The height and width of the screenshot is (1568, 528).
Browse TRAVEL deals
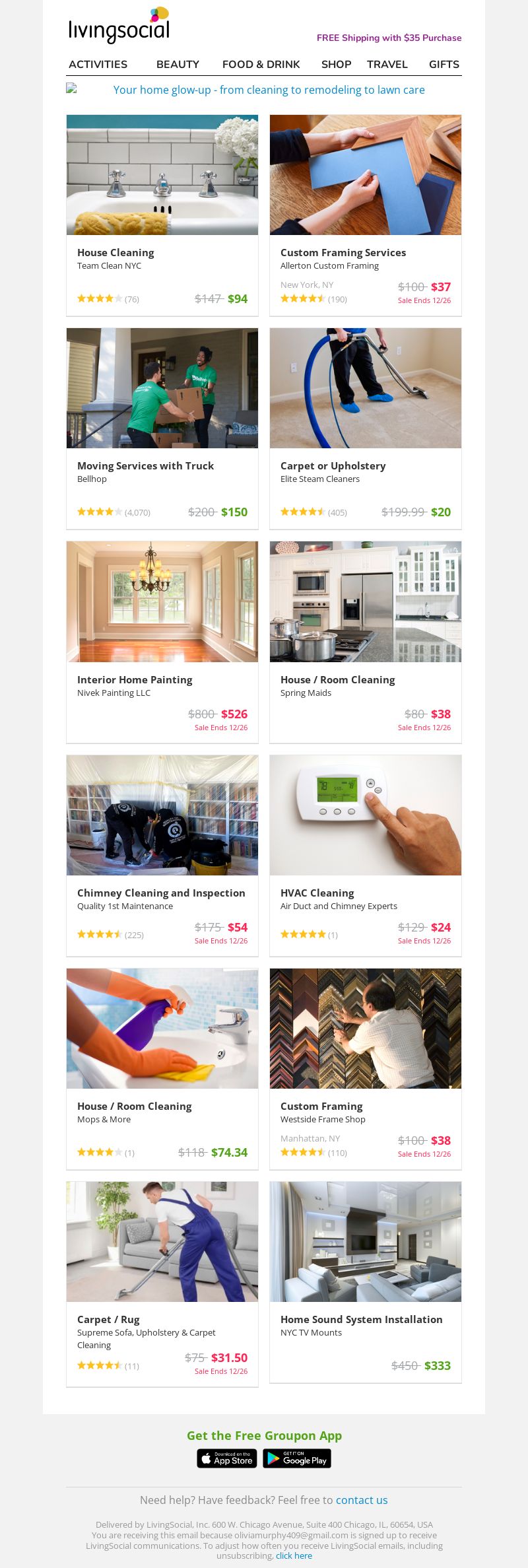(x=387, y=64)
